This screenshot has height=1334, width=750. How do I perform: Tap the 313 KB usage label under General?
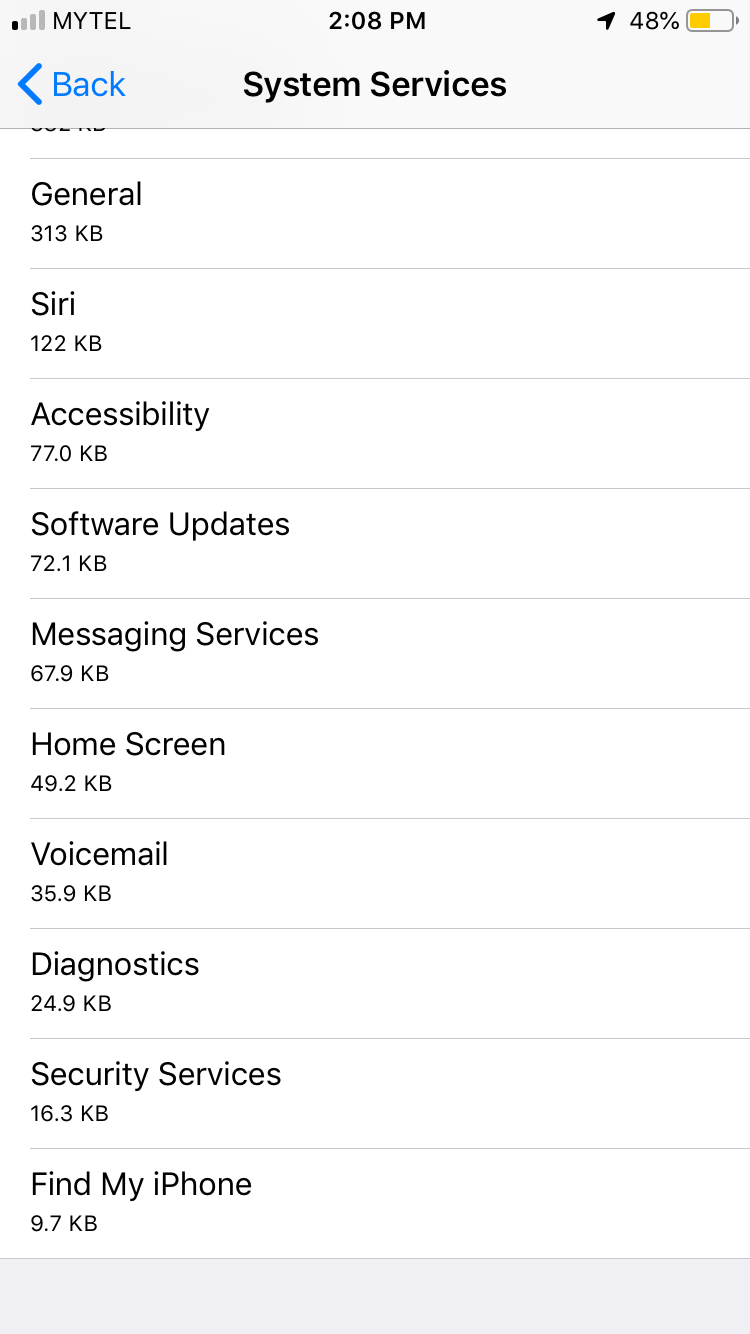point(66,233)
